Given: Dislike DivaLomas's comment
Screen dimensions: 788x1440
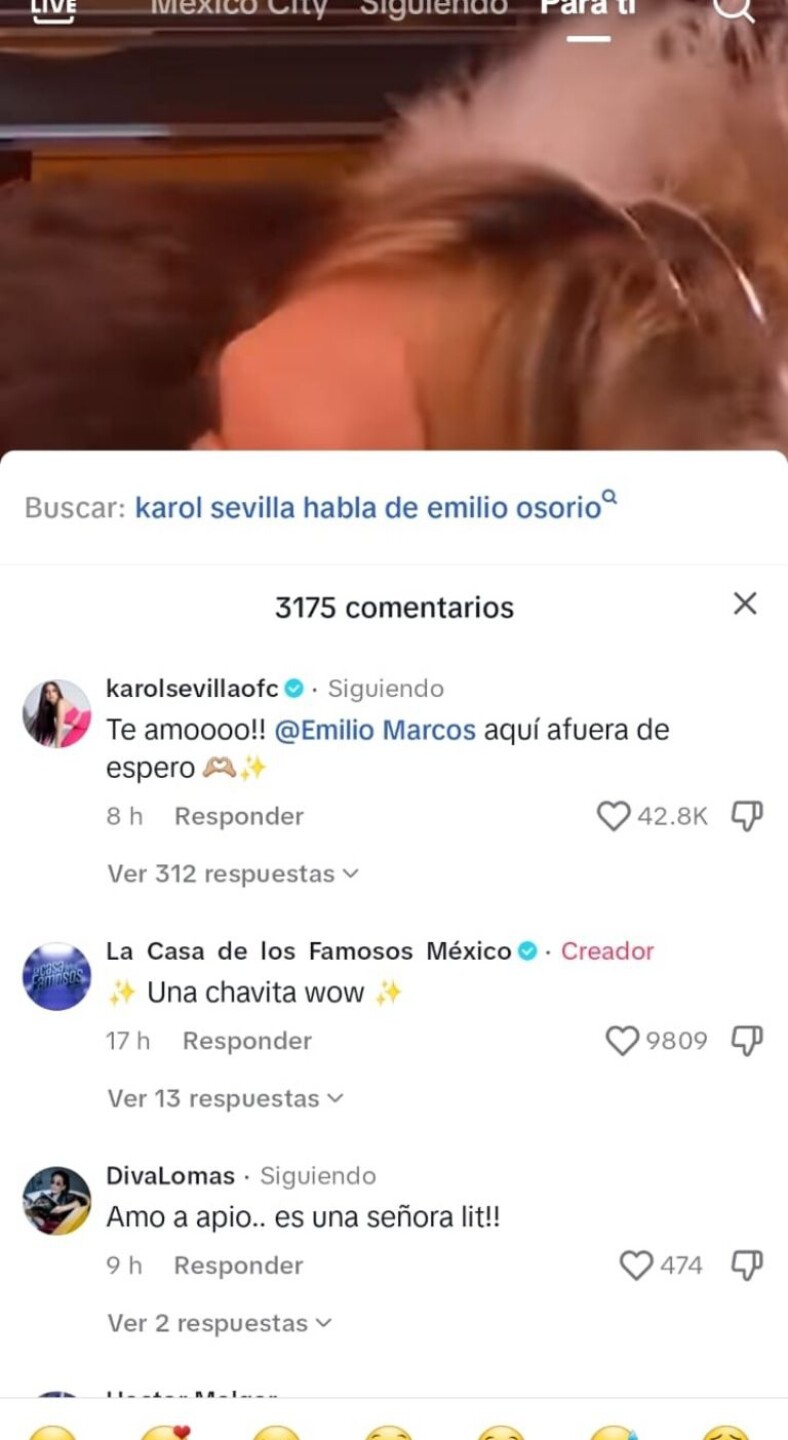Looking at the screenshot, I should click(747, 1266).
